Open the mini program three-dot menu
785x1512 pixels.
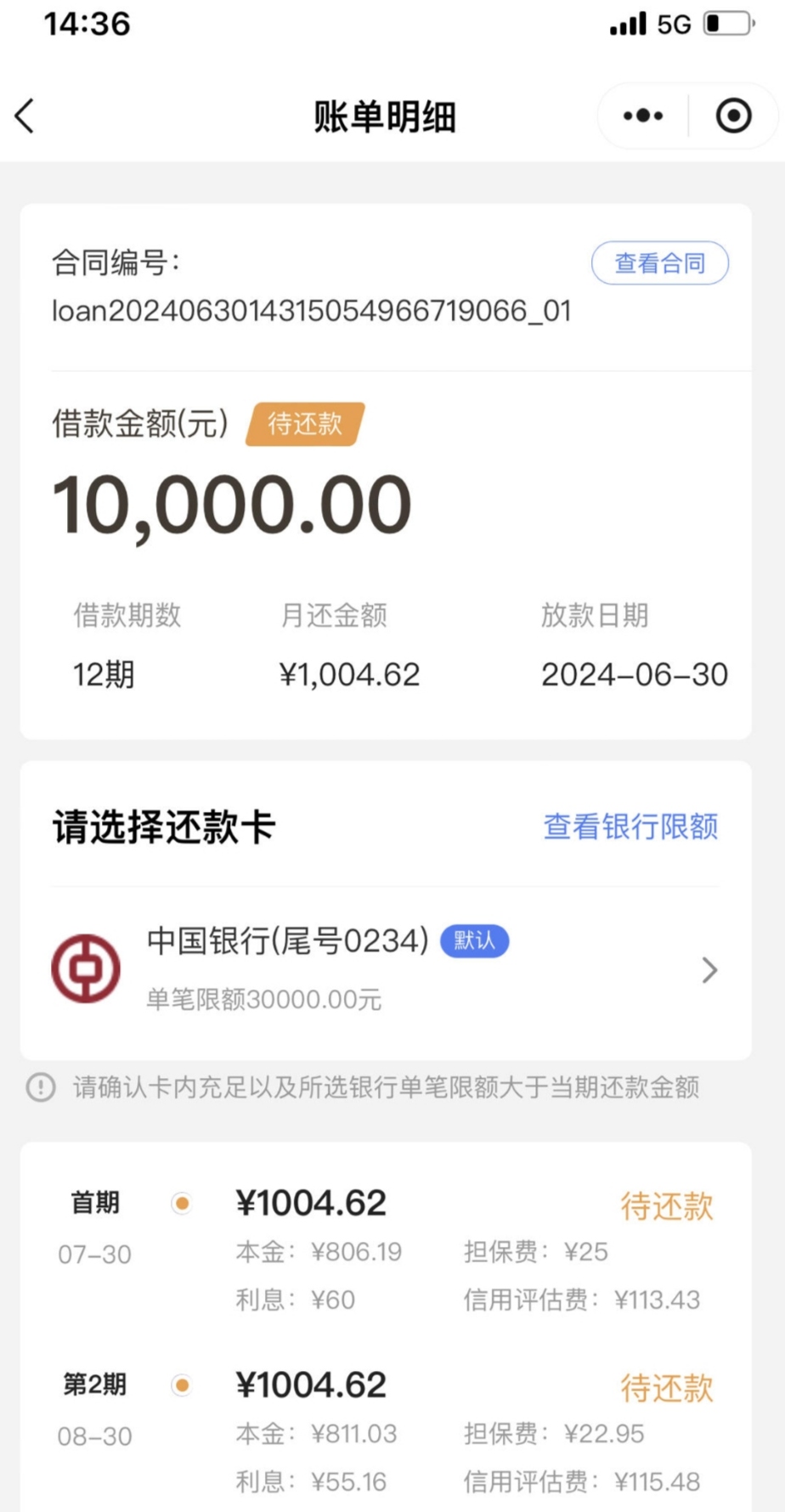(643, 116)
